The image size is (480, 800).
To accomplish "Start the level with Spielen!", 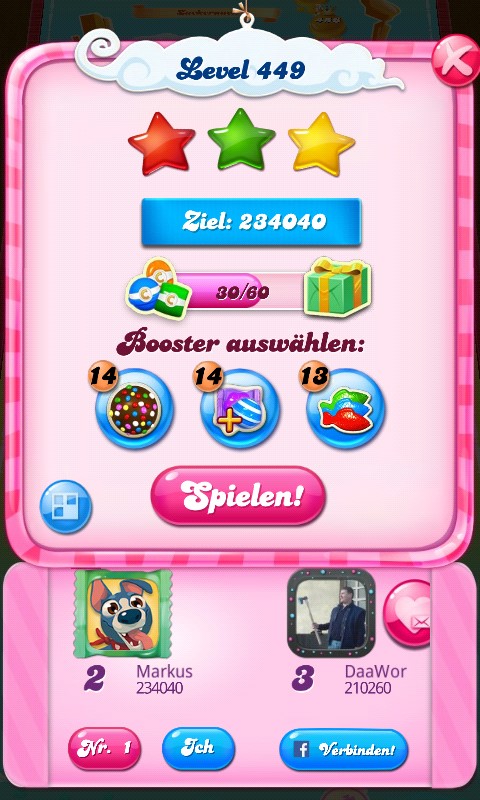I will [x=238, y=496].
